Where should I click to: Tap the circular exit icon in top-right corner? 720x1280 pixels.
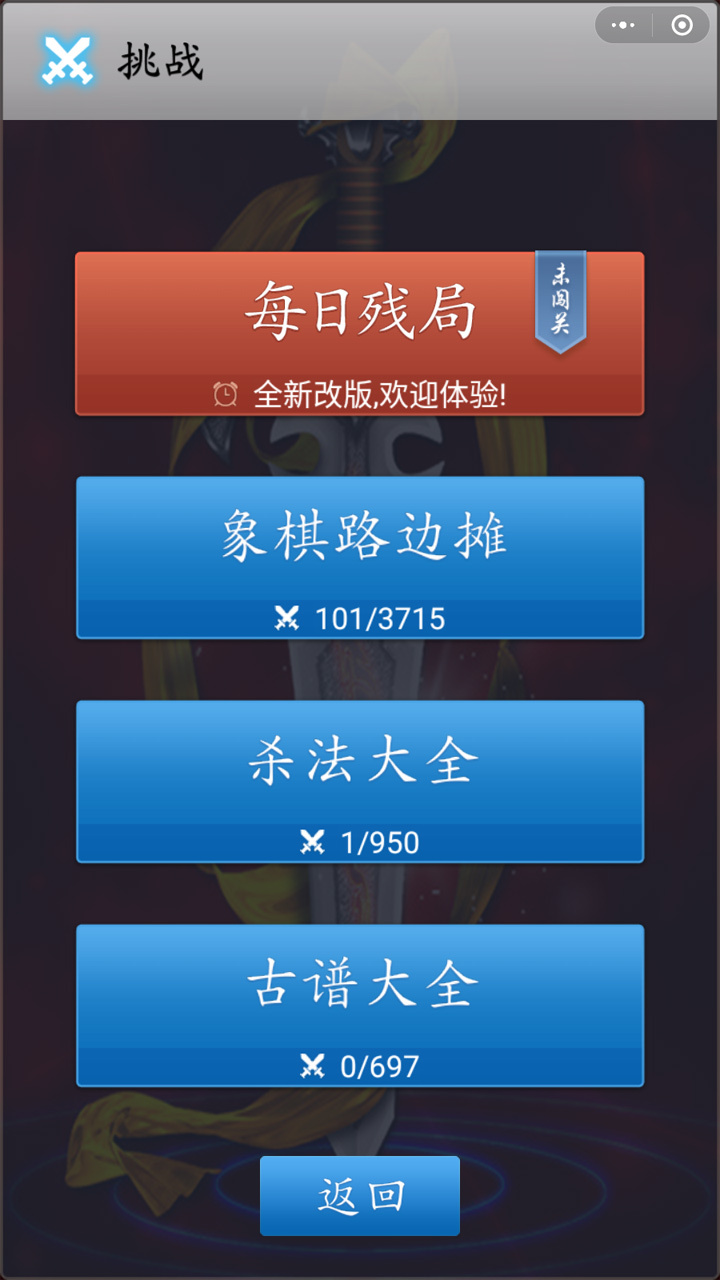[682, 24]
